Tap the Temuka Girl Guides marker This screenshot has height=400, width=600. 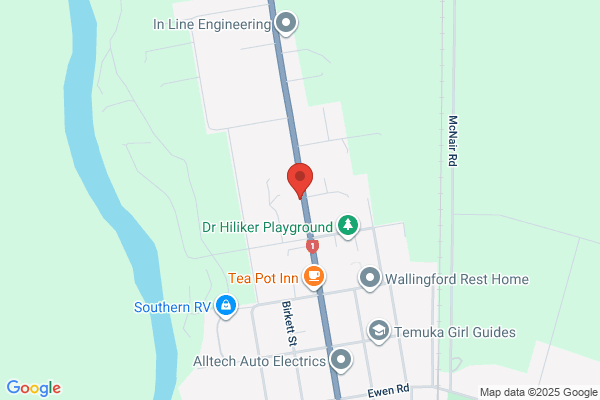379,331
